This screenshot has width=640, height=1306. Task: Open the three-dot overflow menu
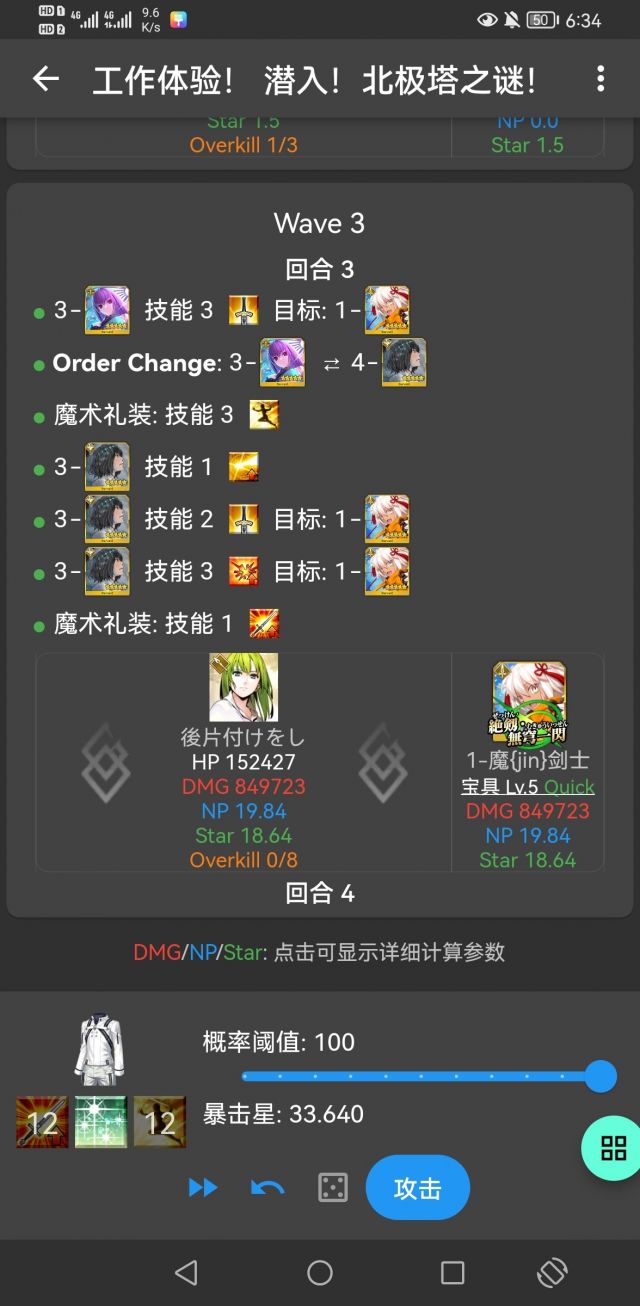pos(600,79)
